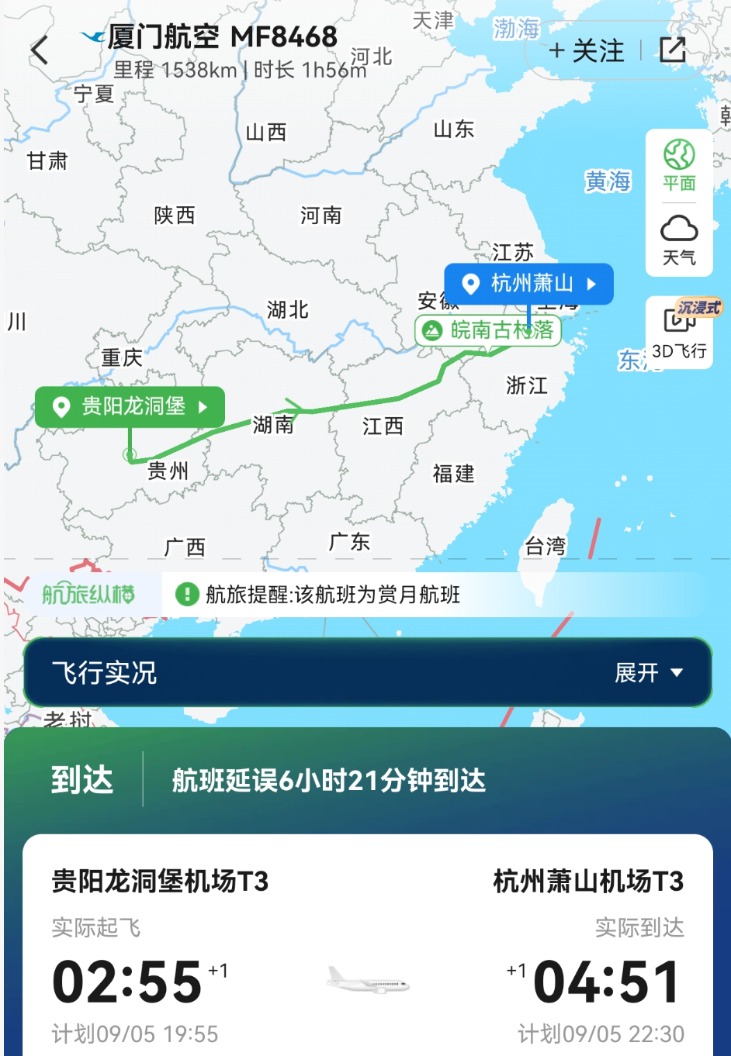Open the 3D飞行 immersive view

679,331
